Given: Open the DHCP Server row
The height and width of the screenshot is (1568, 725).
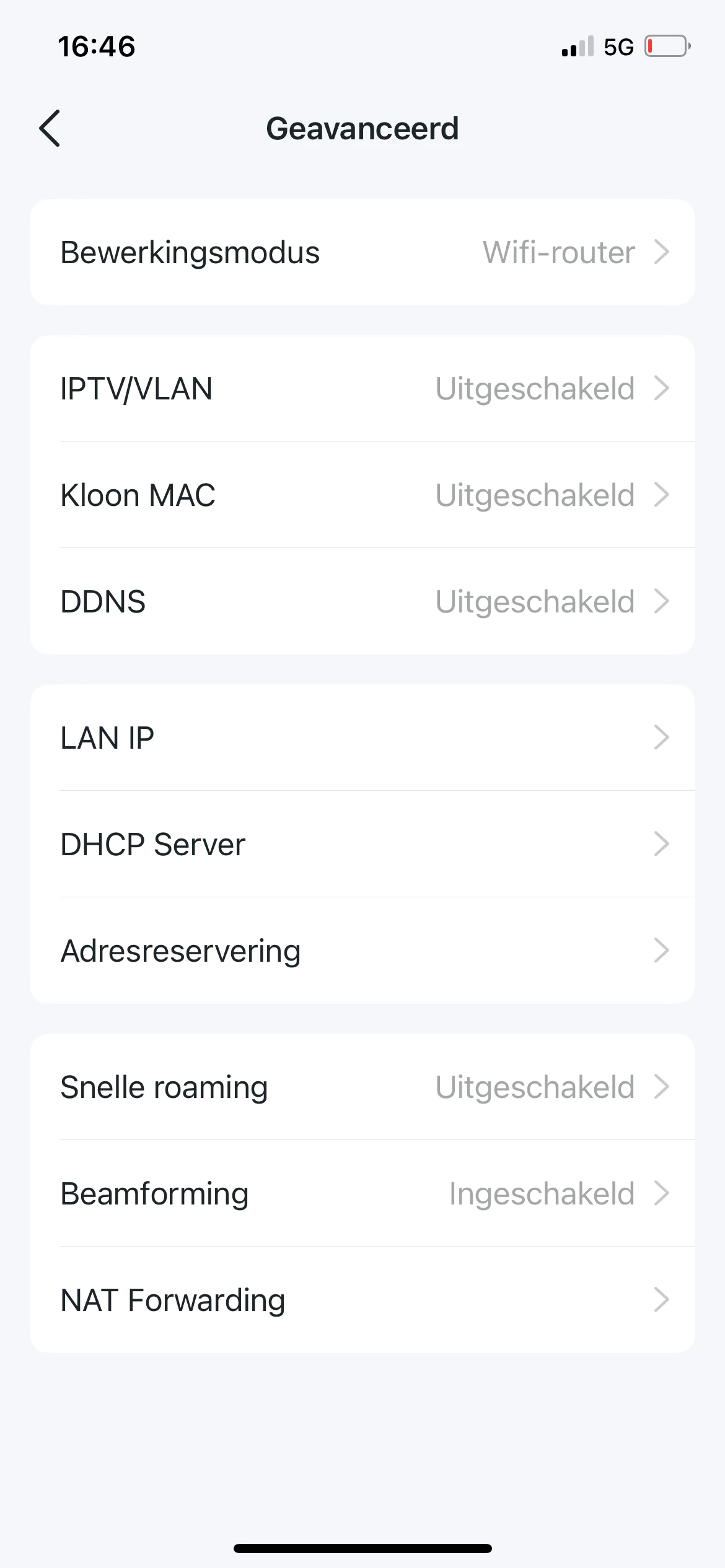Looking at the screenshot, I should point(362,844).
